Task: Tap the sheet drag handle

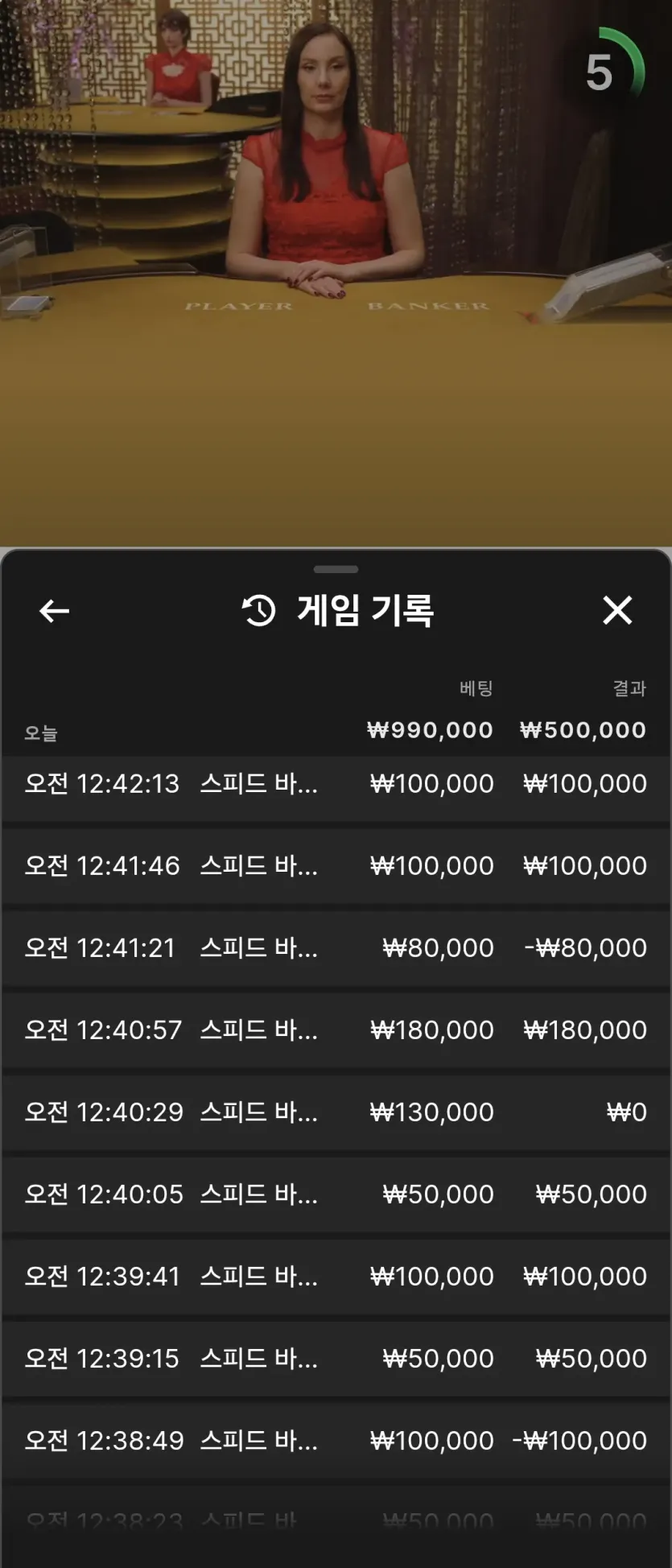Action: (x=336, y=569)
